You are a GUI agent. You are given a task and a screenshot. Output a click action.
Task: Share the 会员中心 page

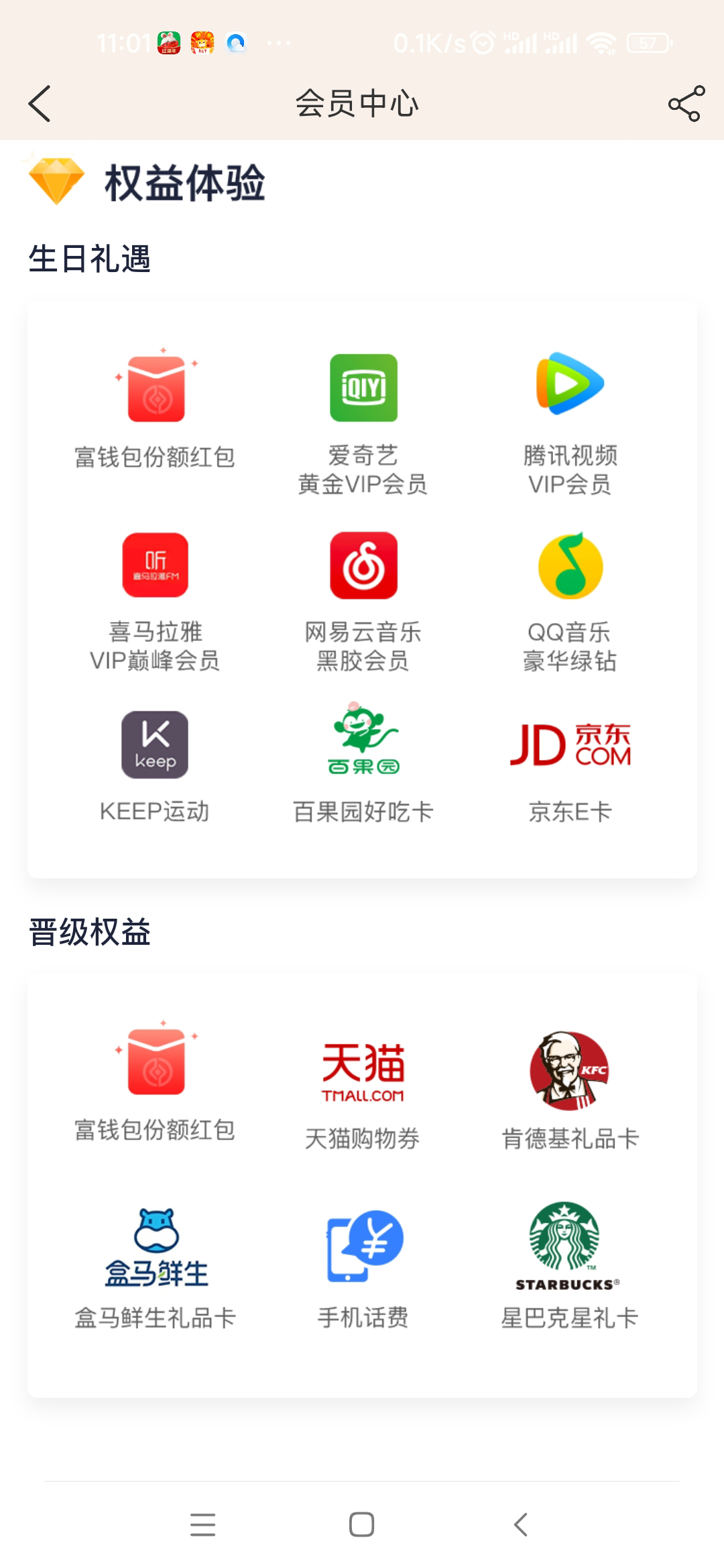pos(686,104)
